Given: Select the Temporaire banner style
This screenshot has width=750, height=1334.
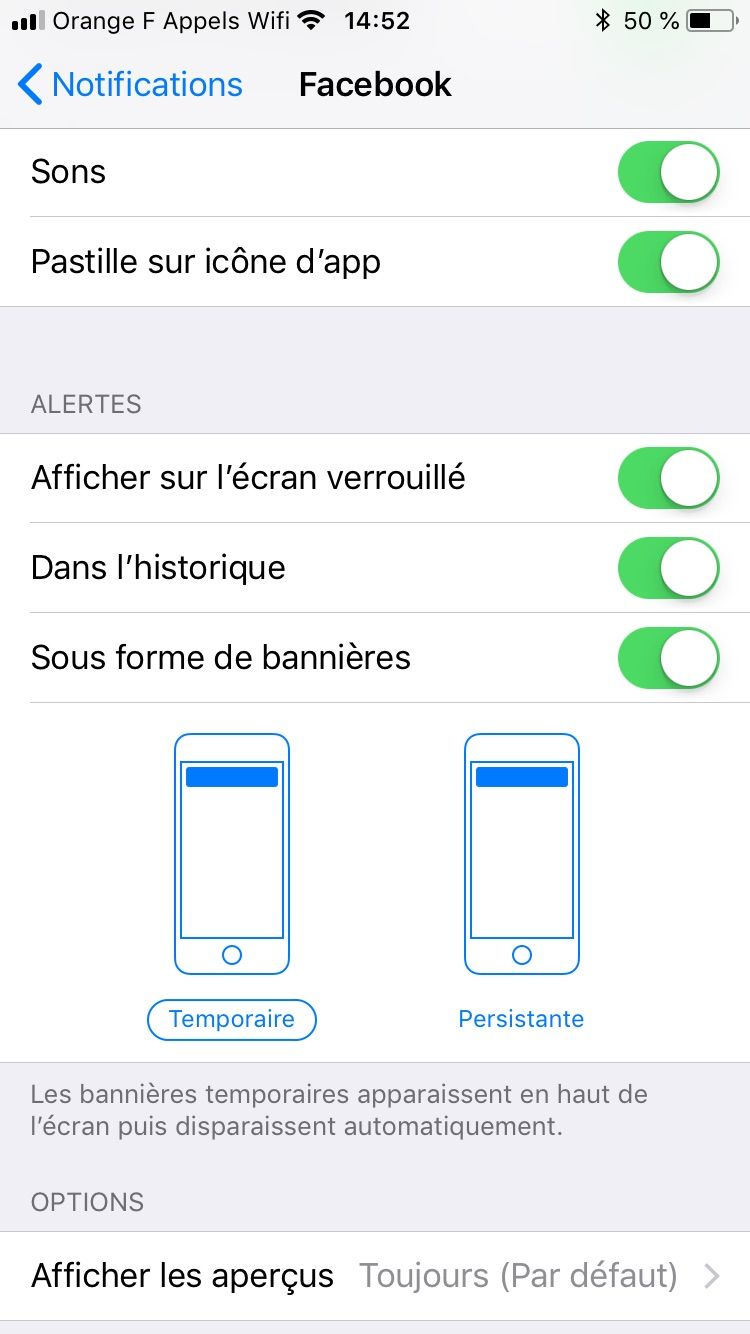Looking at the screenshot, I should pyautogui.click(x=232, y=1019).
